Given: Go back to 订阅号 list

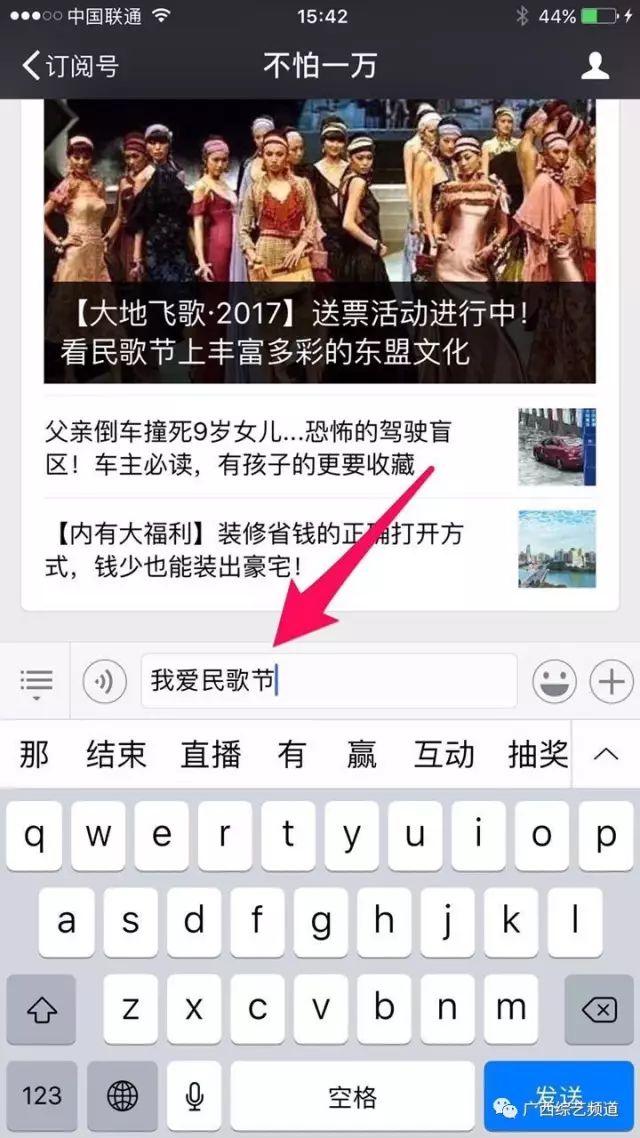Looking at the screenshot, I should pyautogui.click(x=70, y=67).
